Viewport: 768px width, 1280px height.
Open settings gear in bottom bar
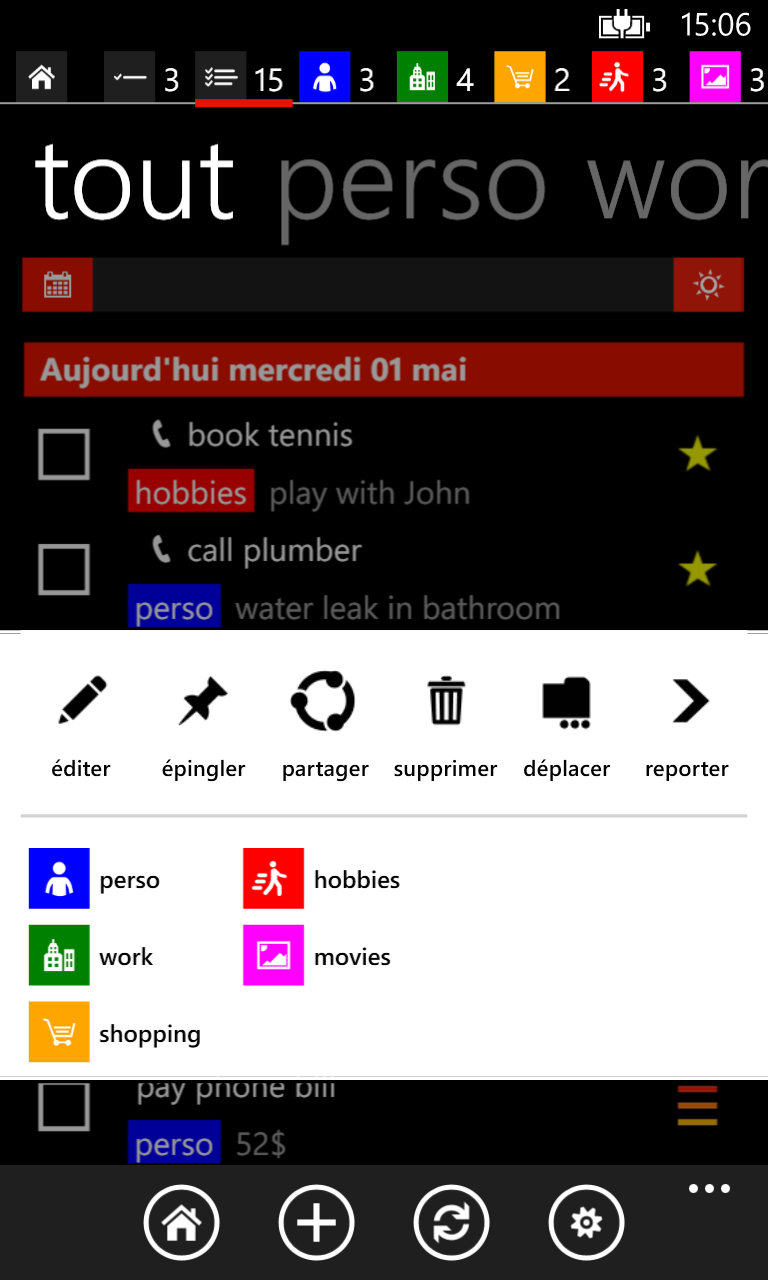(x=587, y=1222)
